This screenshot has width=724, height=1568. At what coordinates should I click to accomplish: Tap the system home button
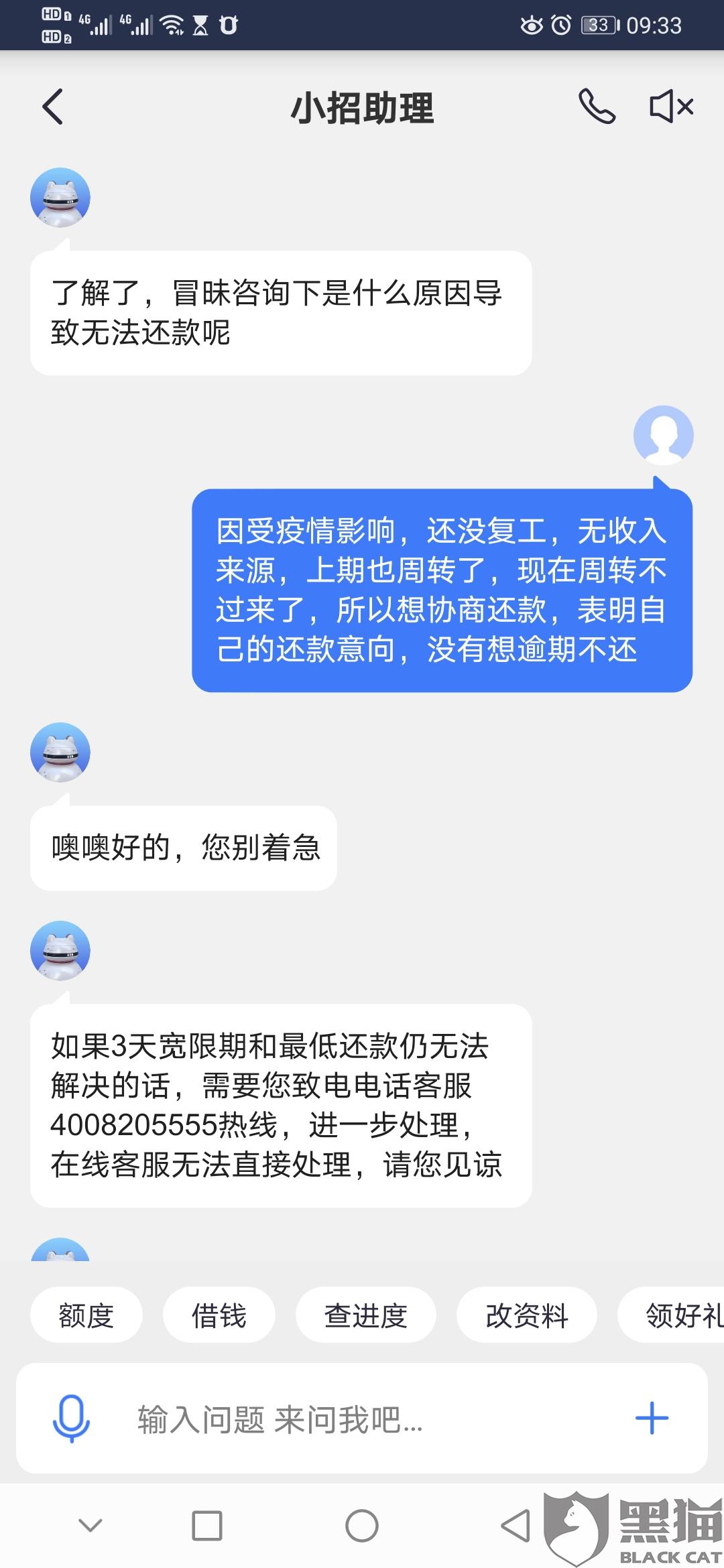tap(362, 1526)
